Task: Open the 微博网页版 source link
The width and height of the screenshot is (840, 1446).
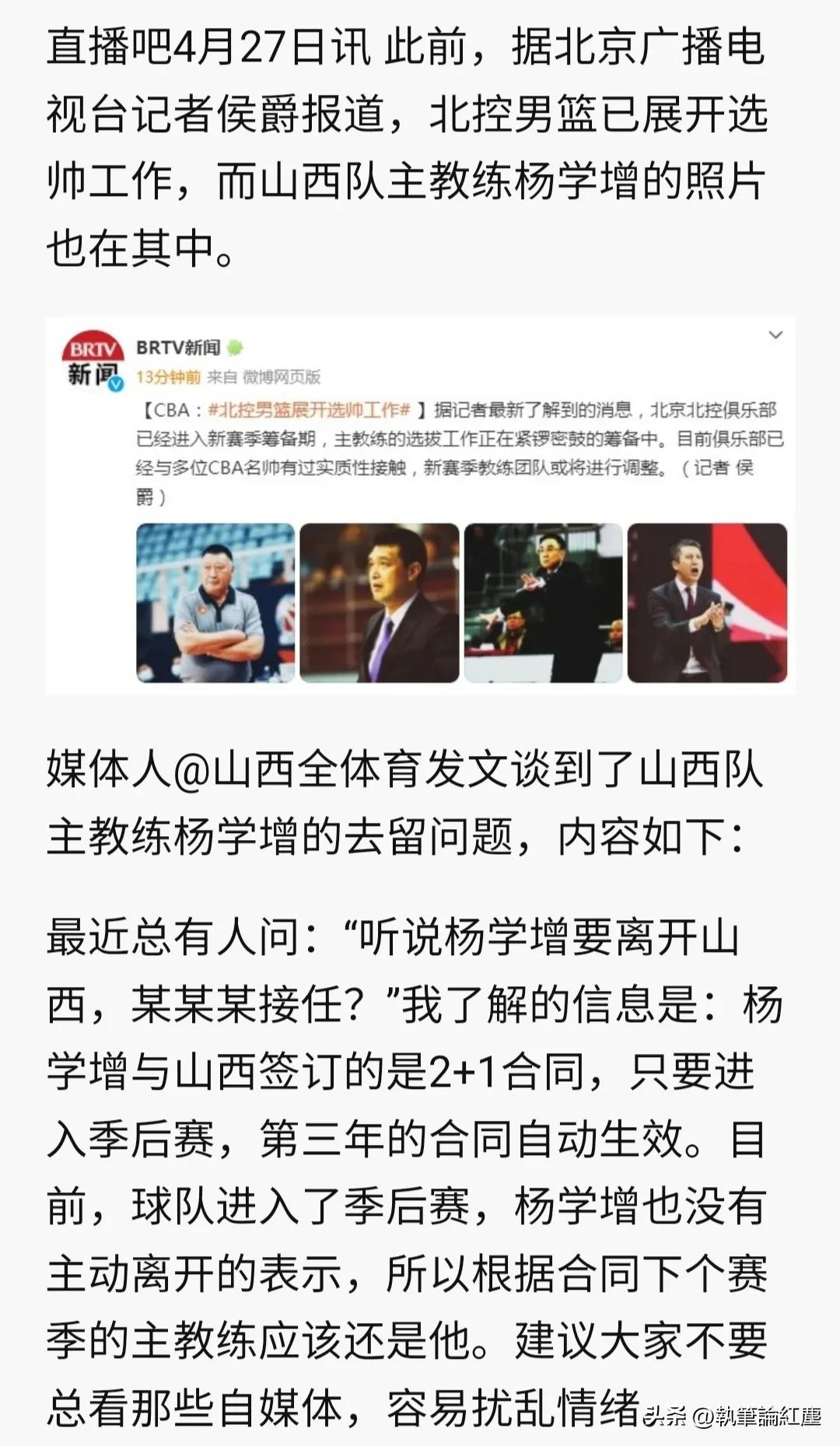Action: tap(284, 374)
